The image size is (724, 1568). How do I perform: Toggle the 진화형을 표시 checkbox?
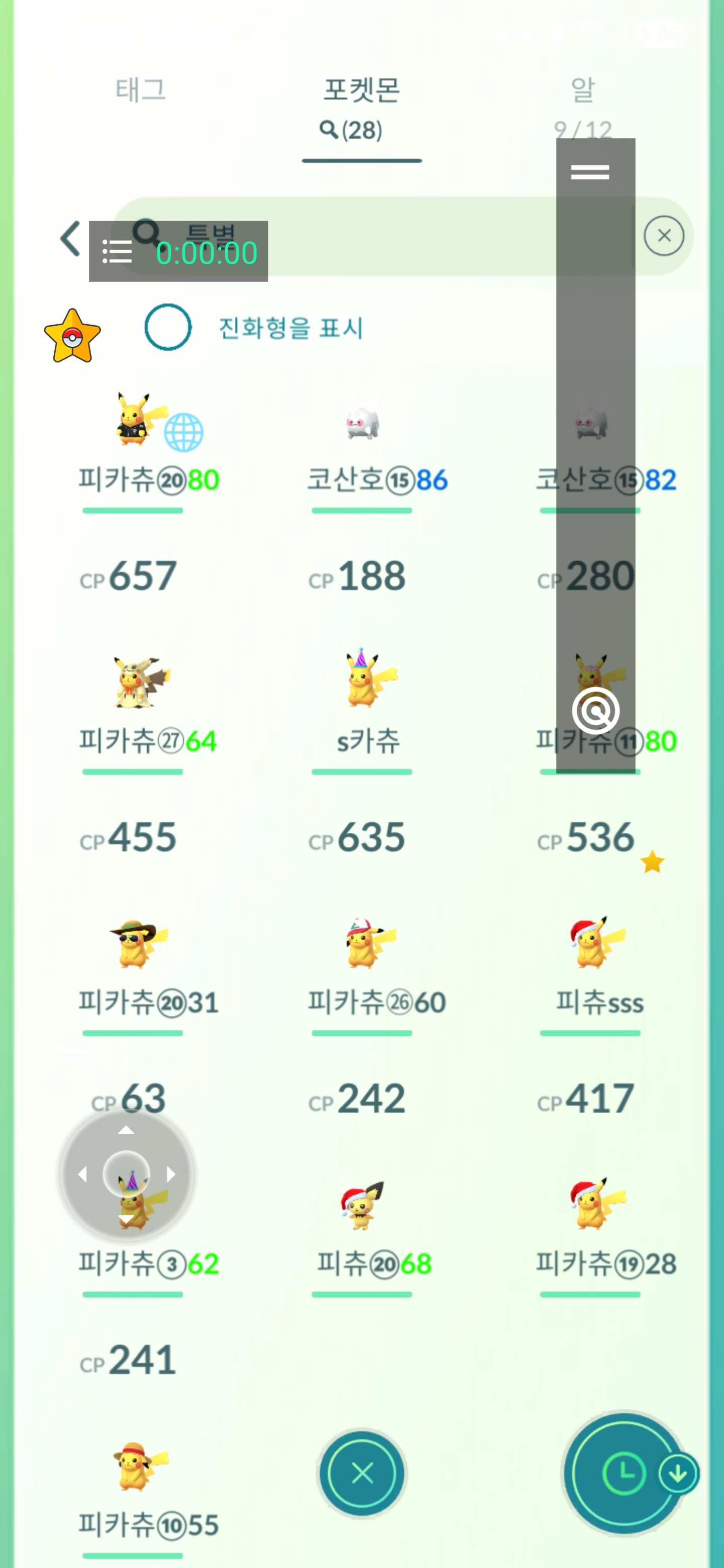pyautogui.click(x=167, y=327)
